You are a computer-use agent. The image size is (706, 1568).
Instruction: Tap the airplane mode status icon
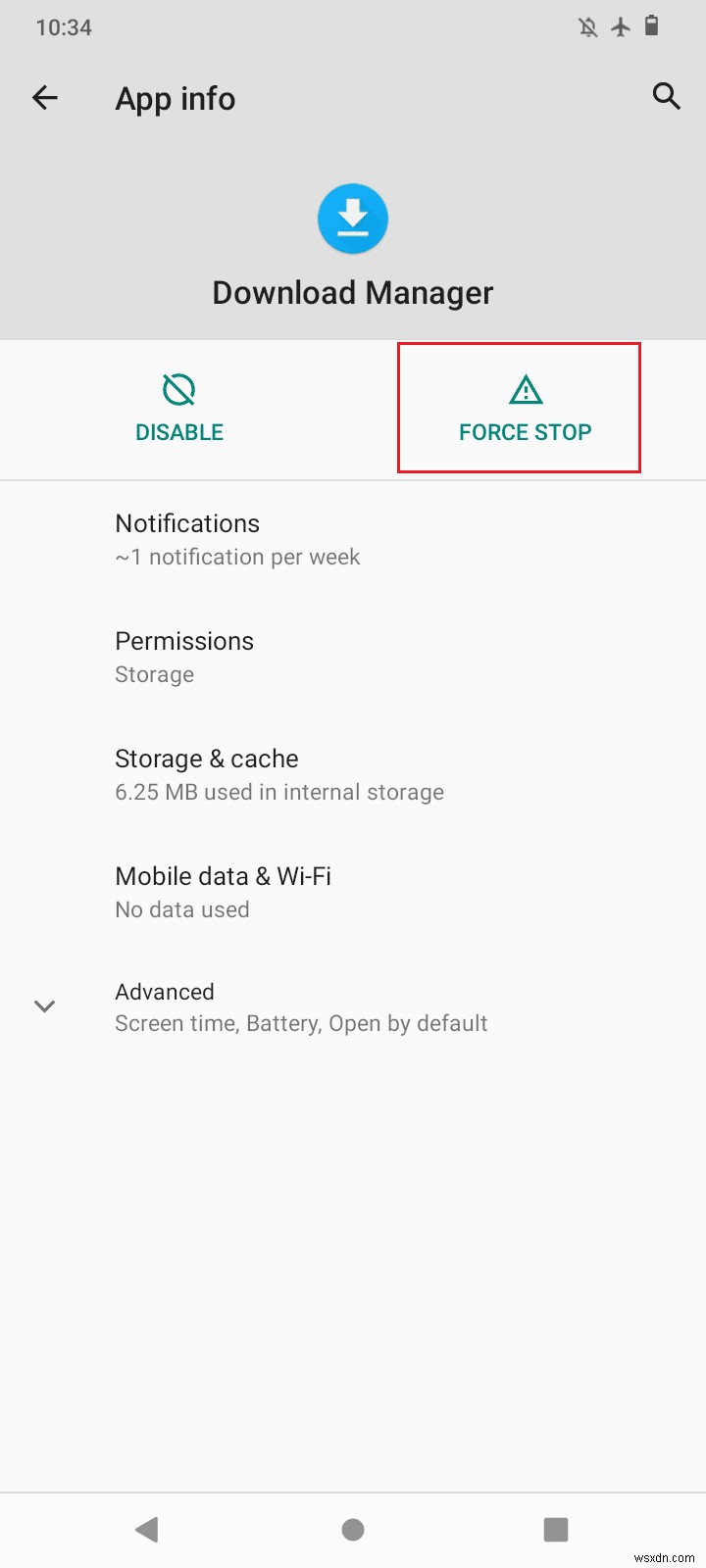tap(621, 27)
